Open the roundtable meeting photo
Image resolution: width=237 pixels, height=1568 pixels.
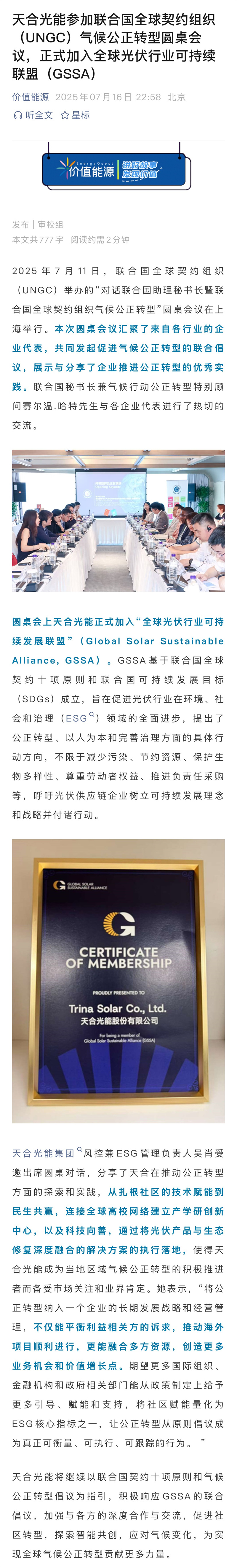118,520
